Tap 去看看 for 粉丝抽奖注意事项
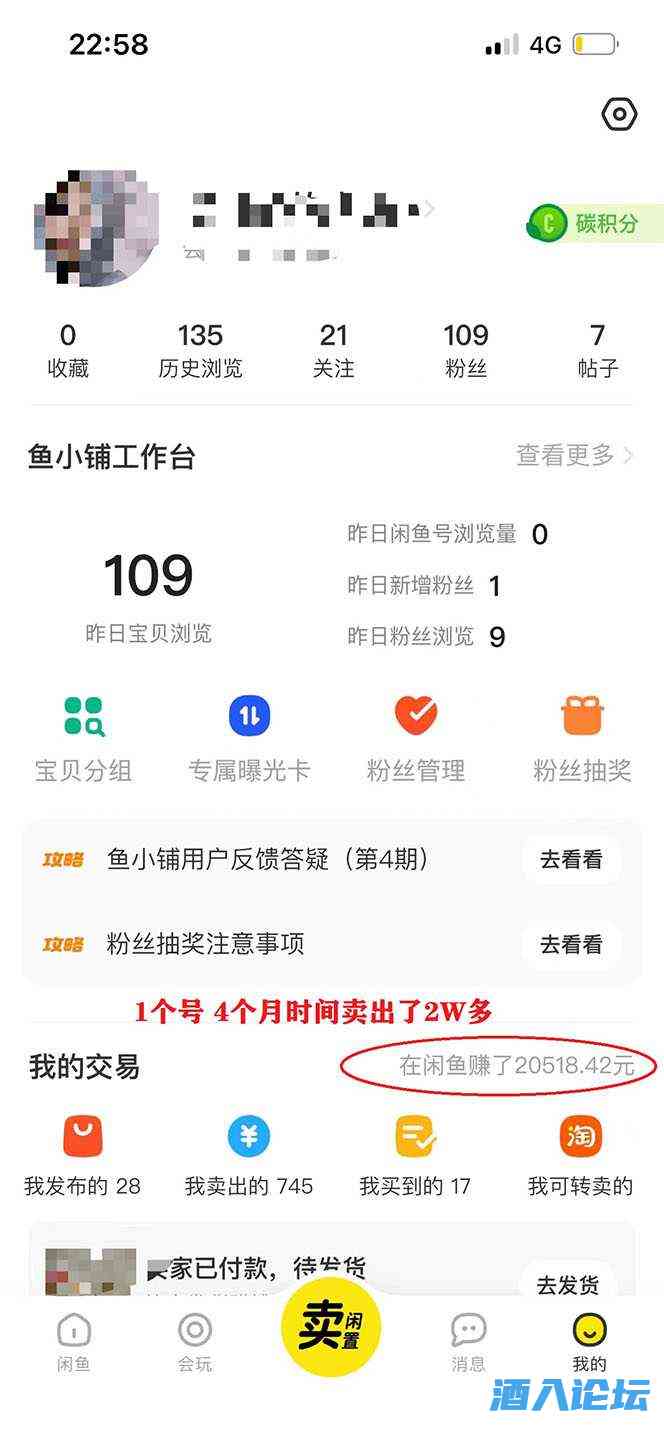This screenshot has width=664, height=1437. 571,944
